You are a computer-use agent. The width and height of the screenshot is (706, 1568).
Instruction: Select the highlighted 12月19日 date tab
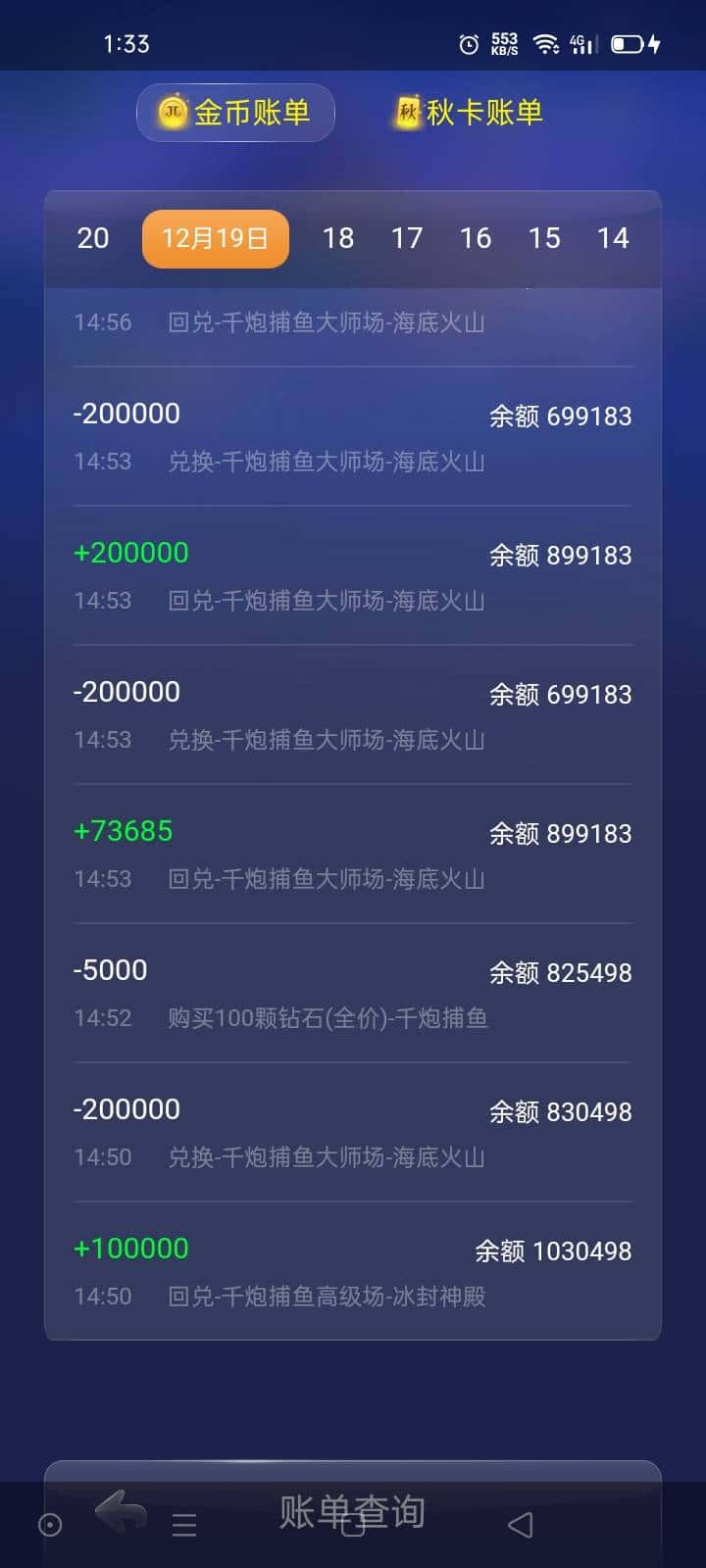click(x=215, y=238)
